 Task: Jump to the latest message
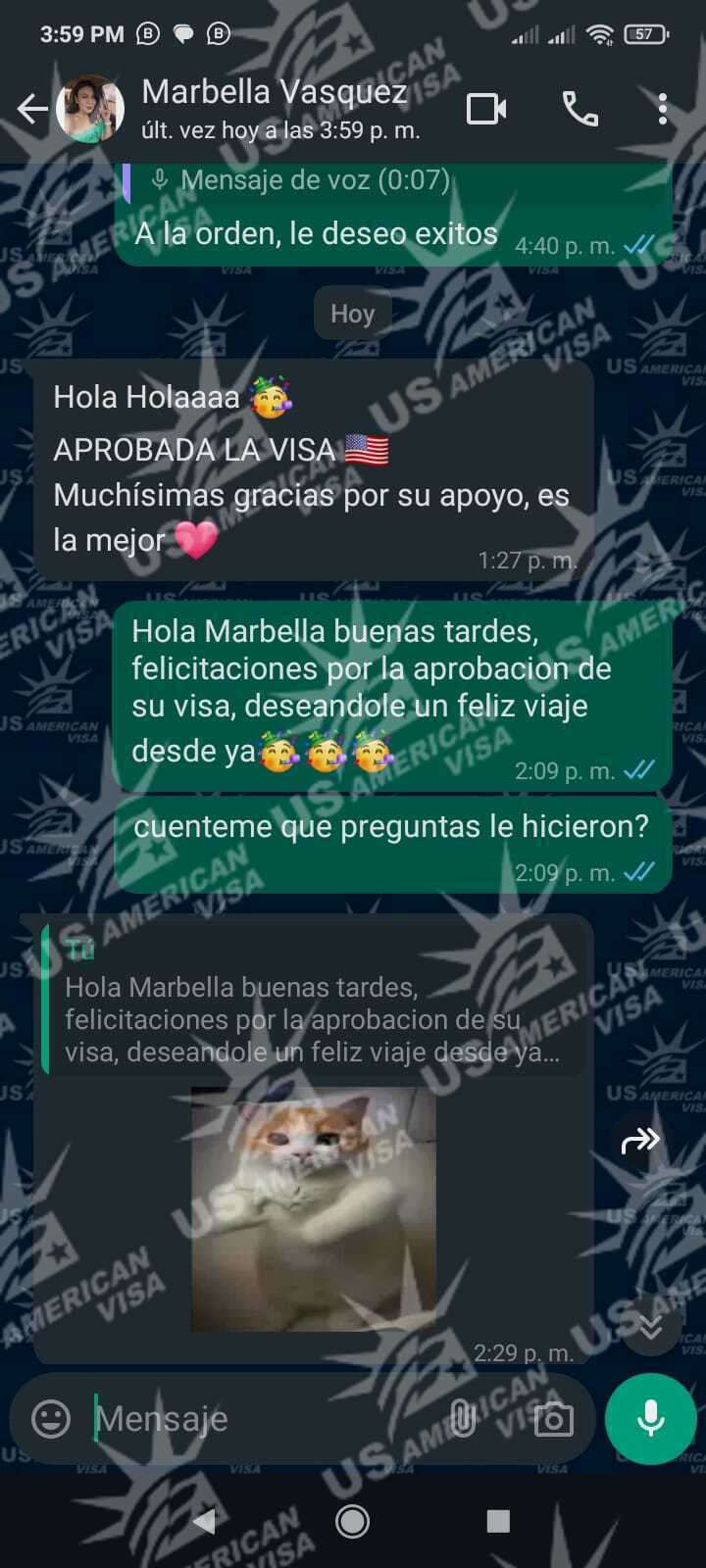[651, 1326]
